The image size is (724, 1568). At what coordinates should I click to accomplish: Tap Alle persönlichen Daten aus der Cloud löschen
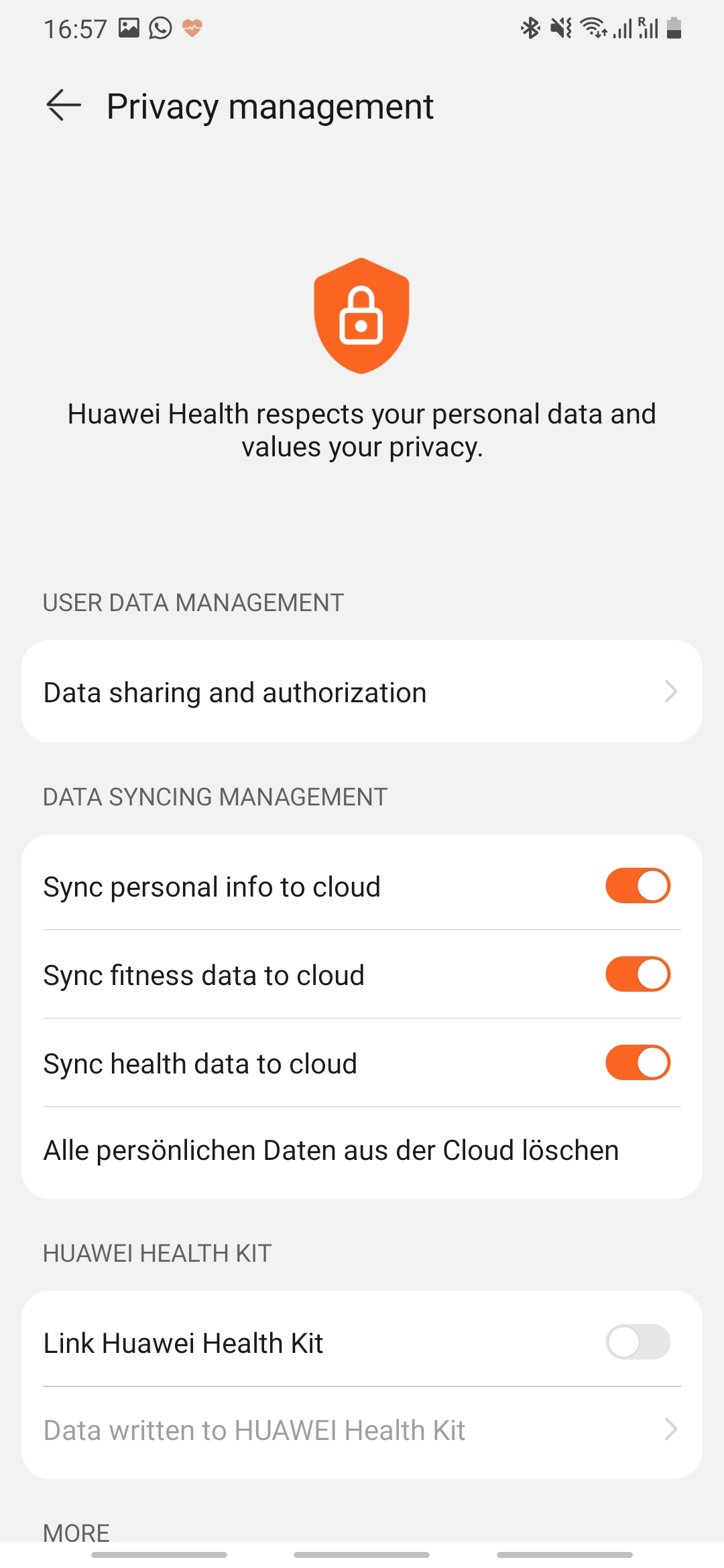coord(331,1151)
